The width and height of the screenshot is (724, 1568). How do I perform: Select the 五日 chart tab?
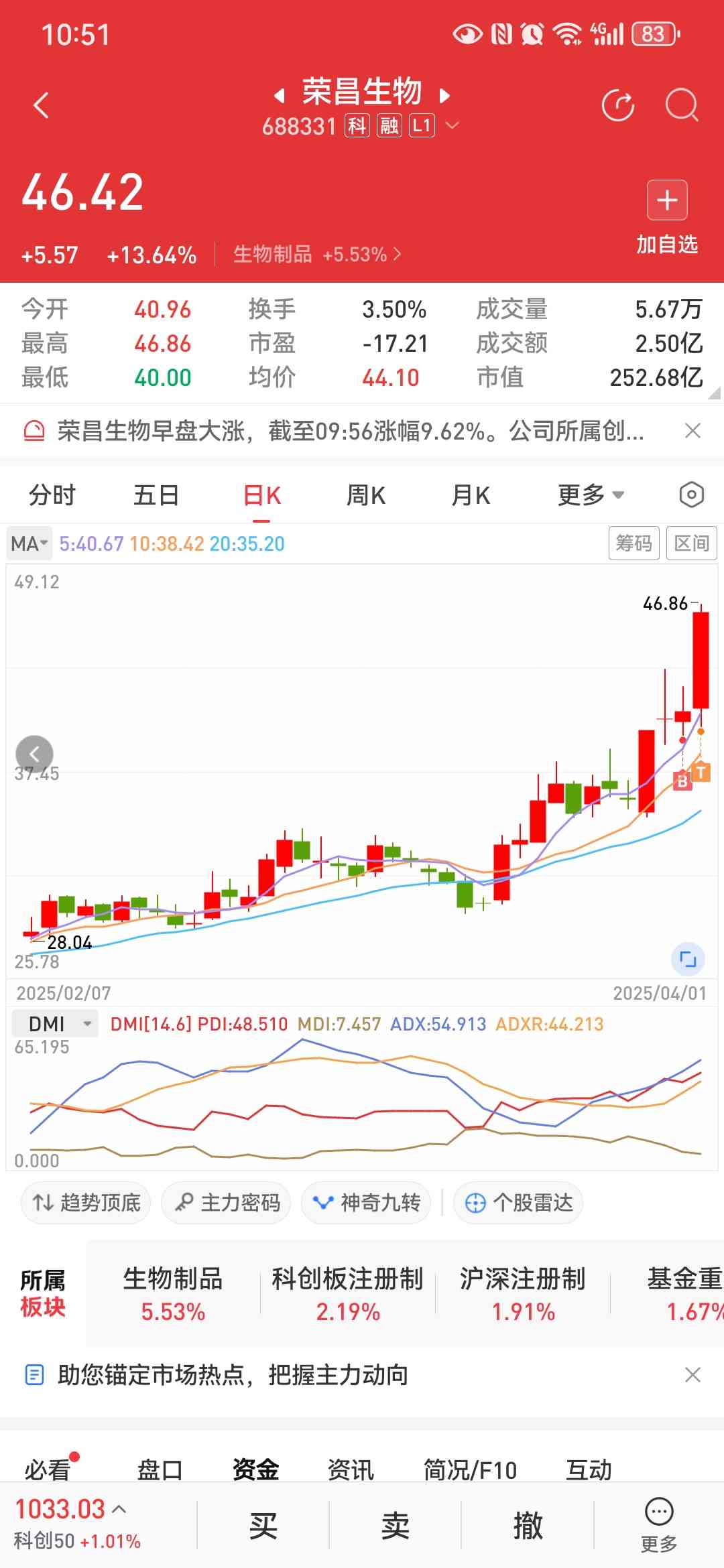click(156, 496)
